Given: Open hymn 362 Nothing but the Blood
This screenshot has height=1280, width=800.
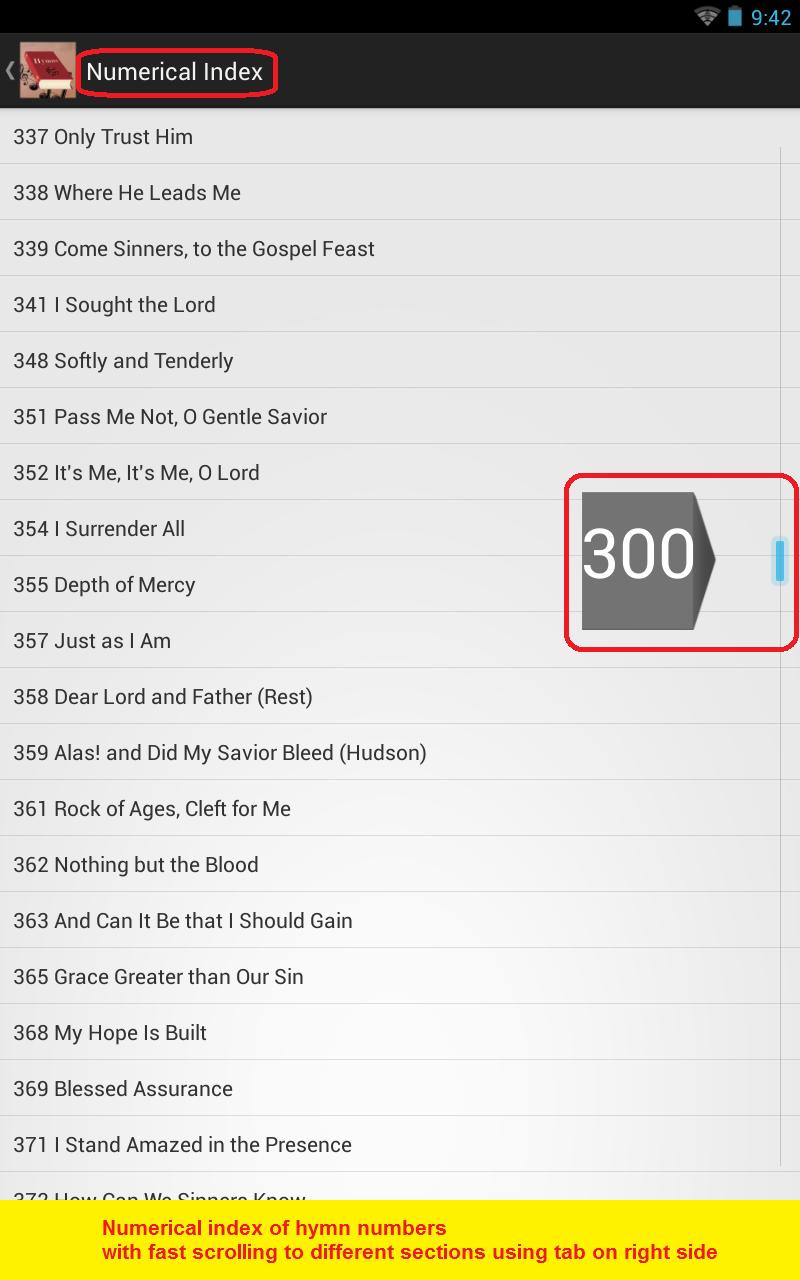Looking at the screenshot, I should tap(136, 865).
